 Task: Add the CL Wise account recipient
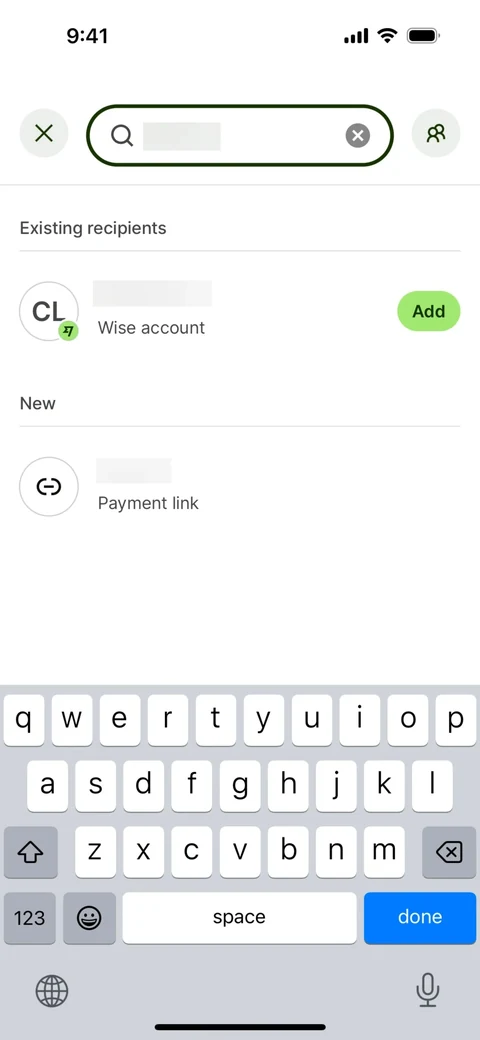coord(428,311)
